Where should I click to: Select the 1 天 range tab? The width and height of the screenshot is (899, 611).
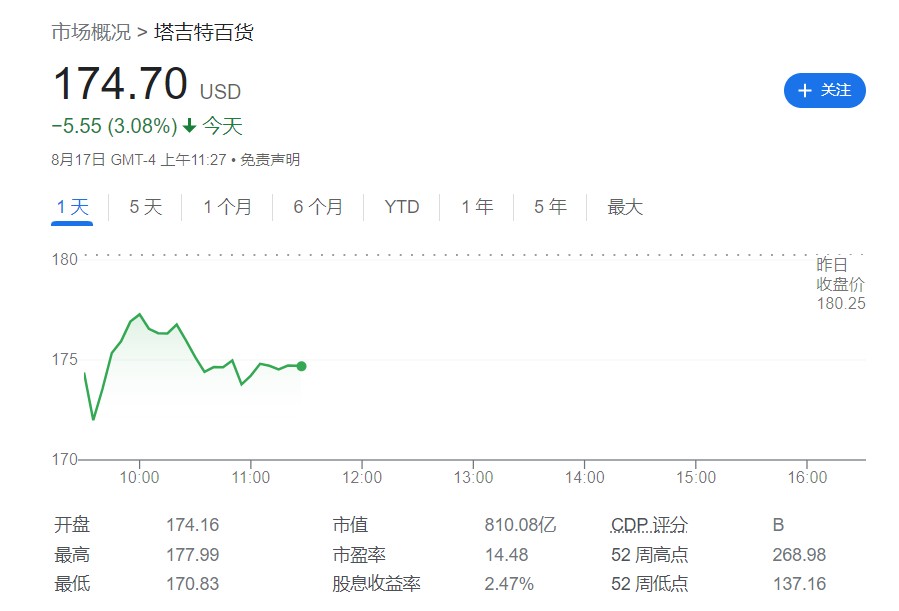tap(72, 207)
